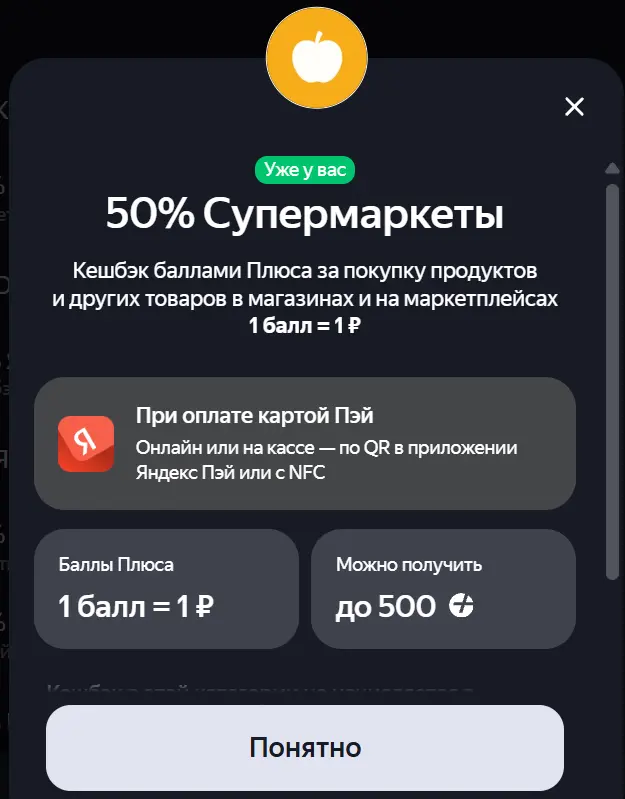Tap the scrollbar's up arrow
This screenshot has height=799, width=625.
pyautogui.click(x=612, y=168)
